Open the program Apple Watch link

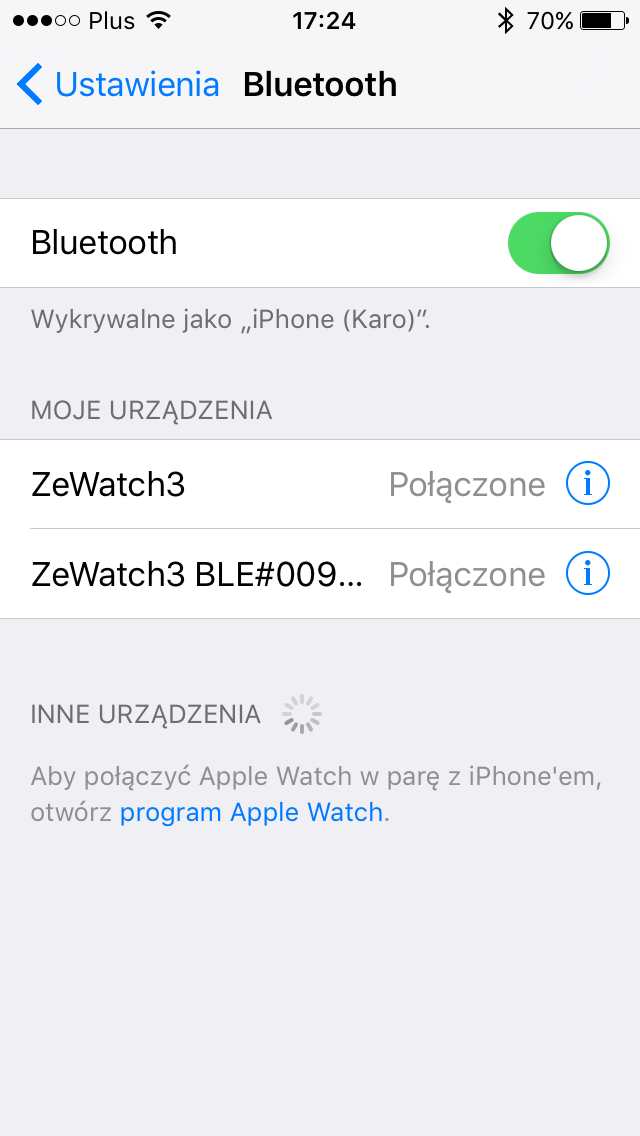pyautogui.click(x=251, y=812)
